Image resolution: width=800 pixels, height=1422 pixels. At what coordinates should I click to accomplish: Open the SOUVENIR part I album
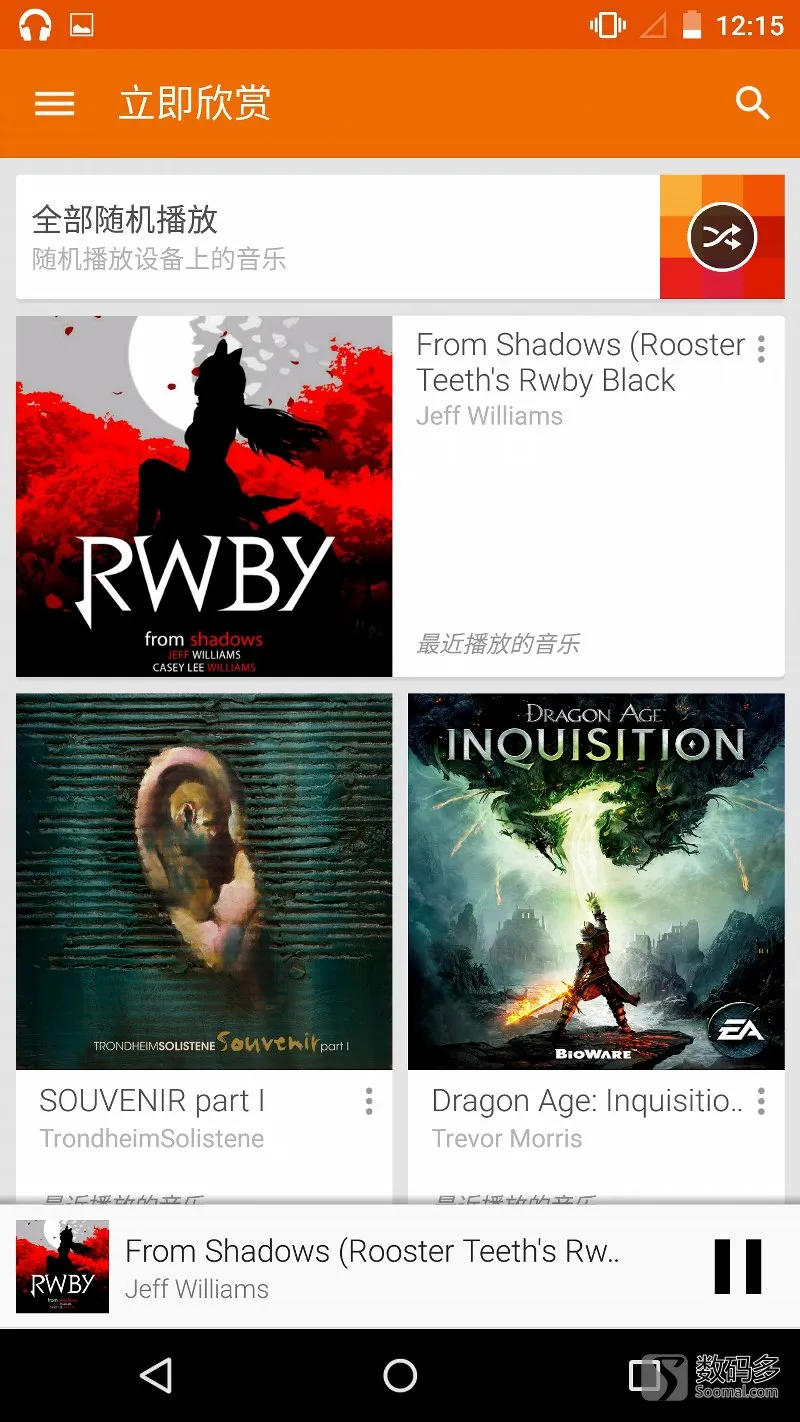click(x=204, y=881)
